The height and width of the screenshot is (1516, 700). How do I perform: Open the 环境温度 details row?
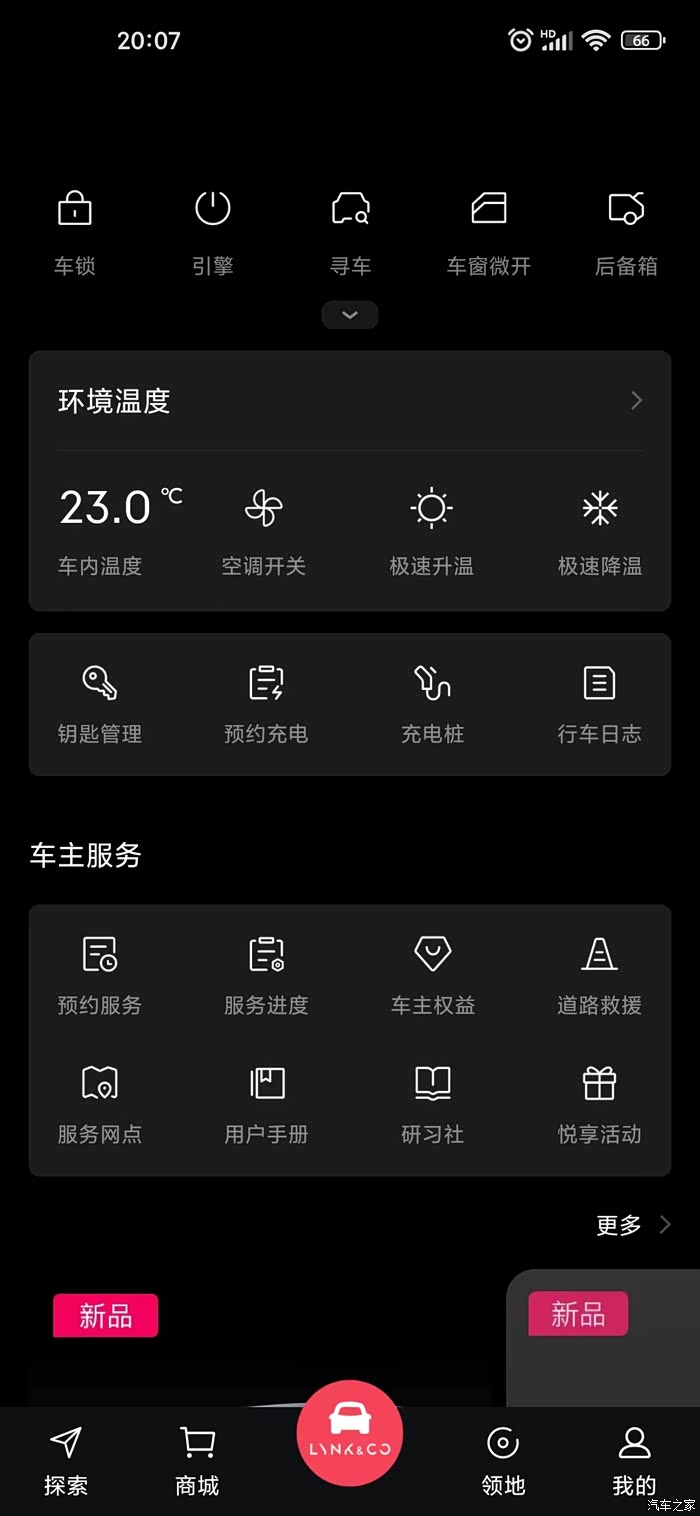[350, 401]
